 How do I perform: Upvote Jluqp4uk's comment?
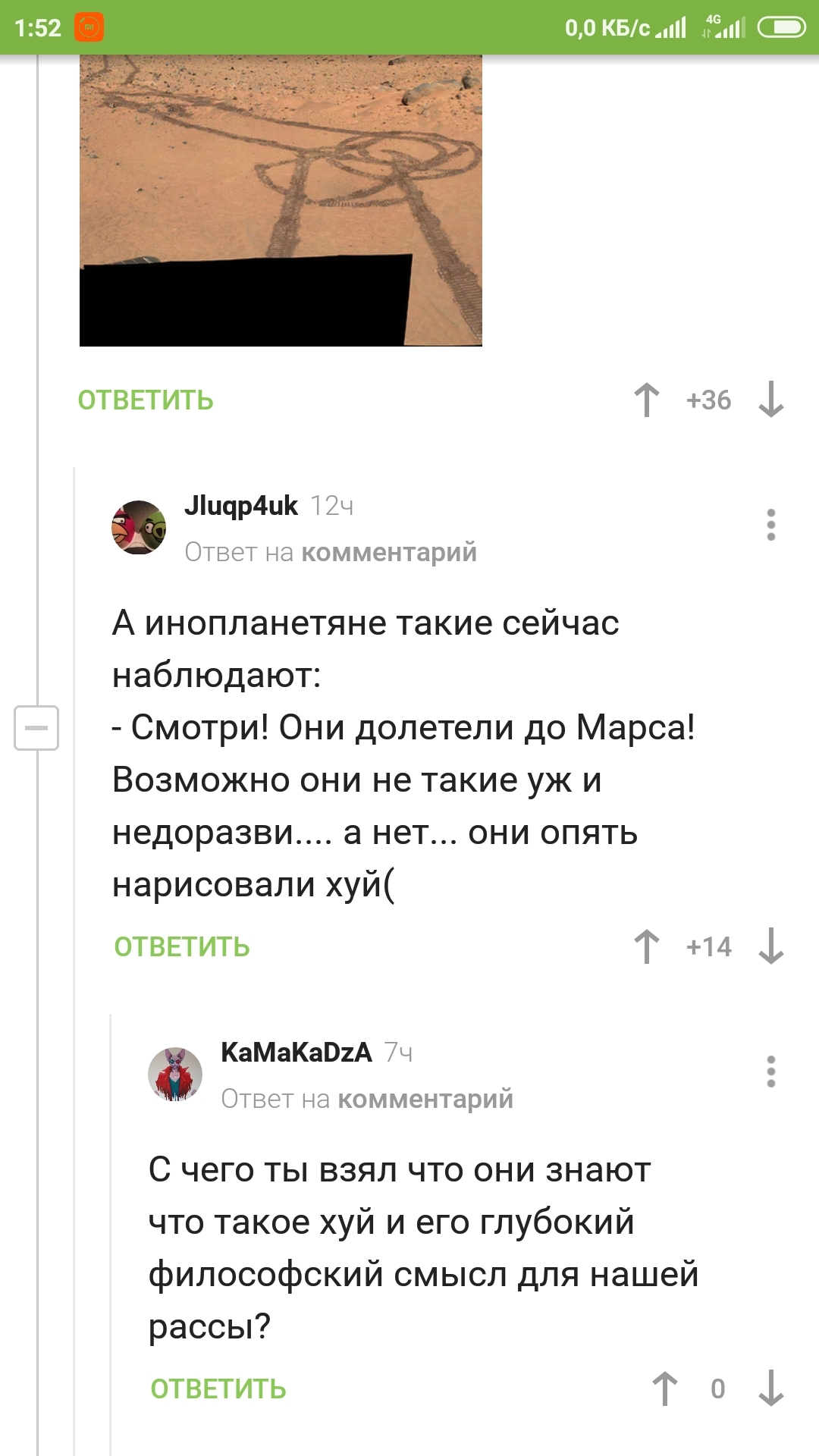click(x=646, y=946)
